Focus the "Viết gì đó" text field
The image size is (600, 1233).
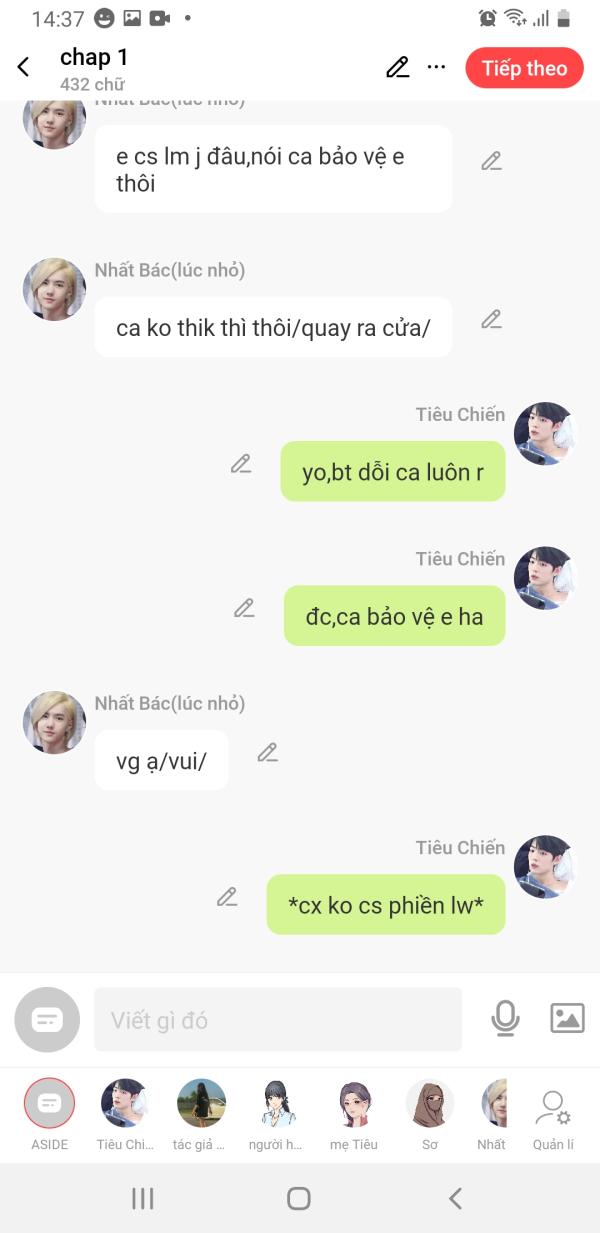pyautogui.click(x=278, y=1020)
